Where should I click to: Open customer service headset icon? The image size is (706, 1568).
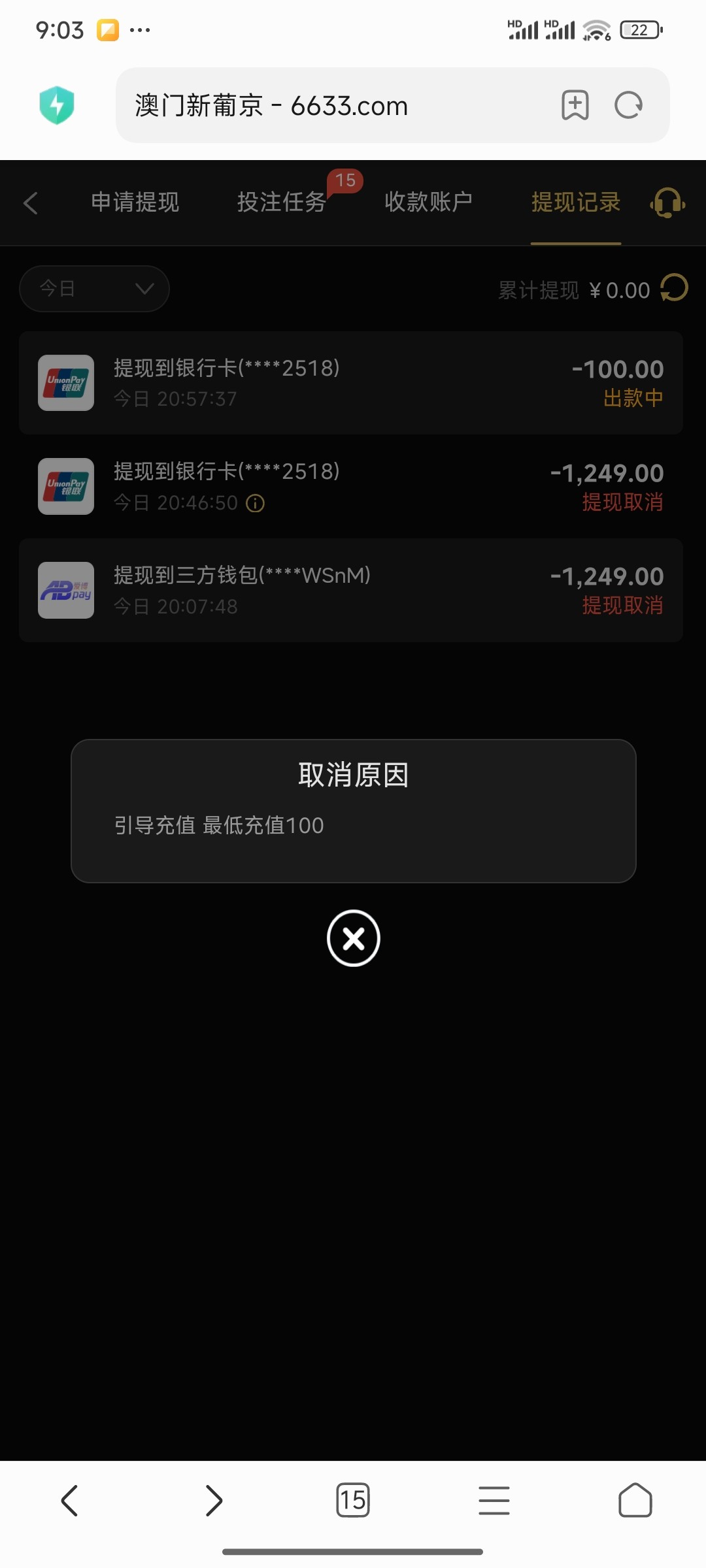667,203
